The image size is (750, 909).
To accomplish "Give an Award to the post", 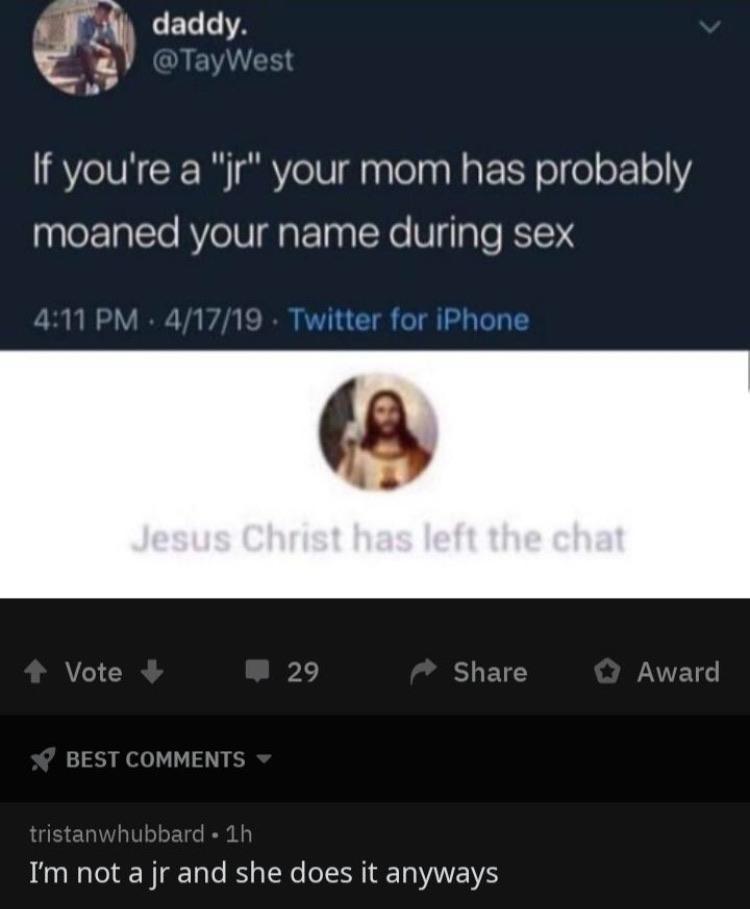I will (x=657, y=672).
